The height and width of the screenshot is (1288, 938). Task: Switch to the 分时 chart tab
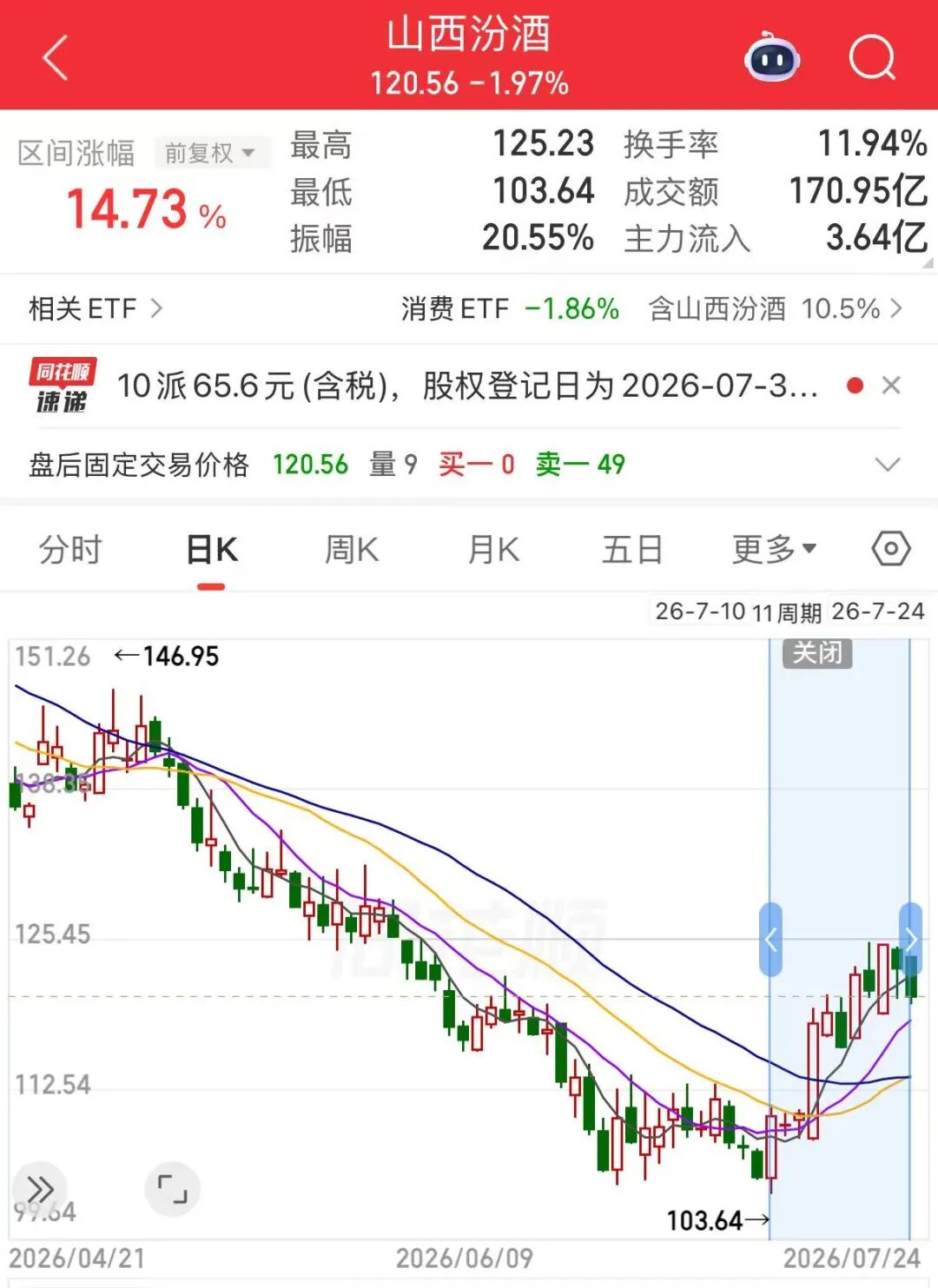pyautogui.click(x=70, y=550)
